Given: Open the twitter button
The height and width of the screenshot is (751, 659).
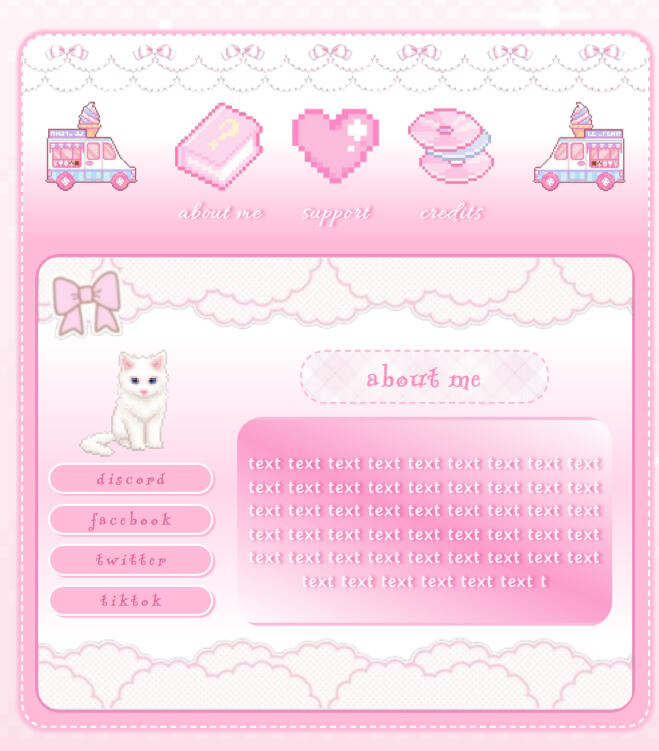Looking at the screenshot, I should click(131, 560).
